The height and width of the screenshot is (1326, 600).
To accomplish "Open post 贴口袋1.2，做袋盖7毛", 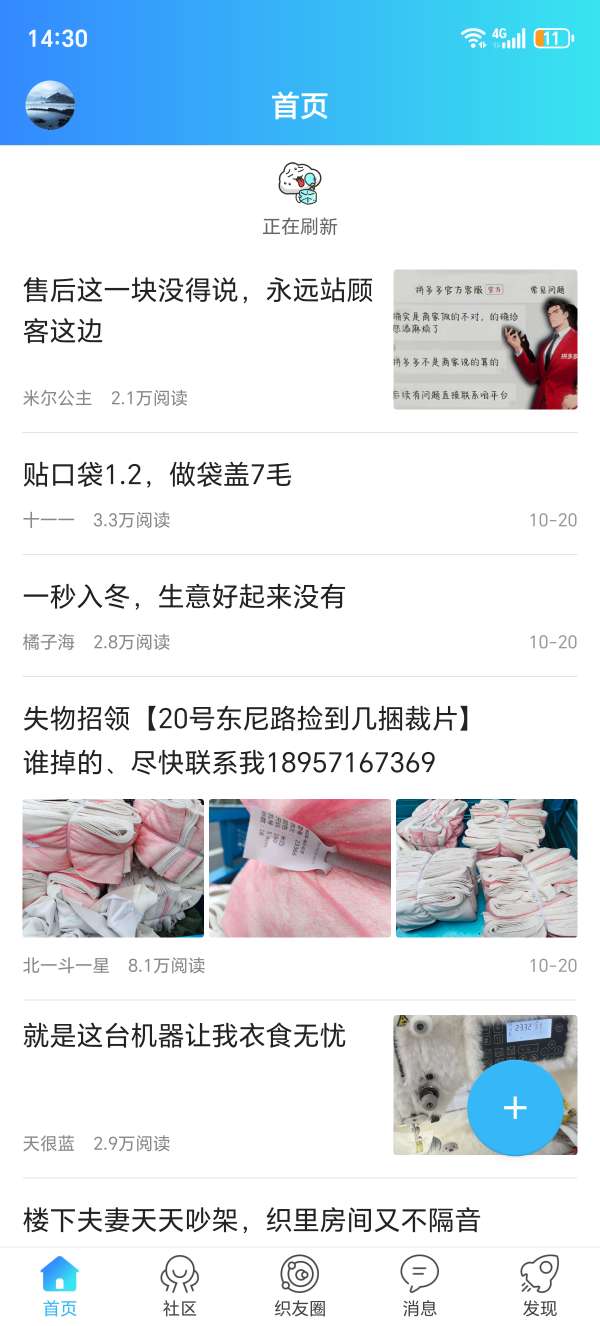I will pyautogui.click(x=157, y=474).
